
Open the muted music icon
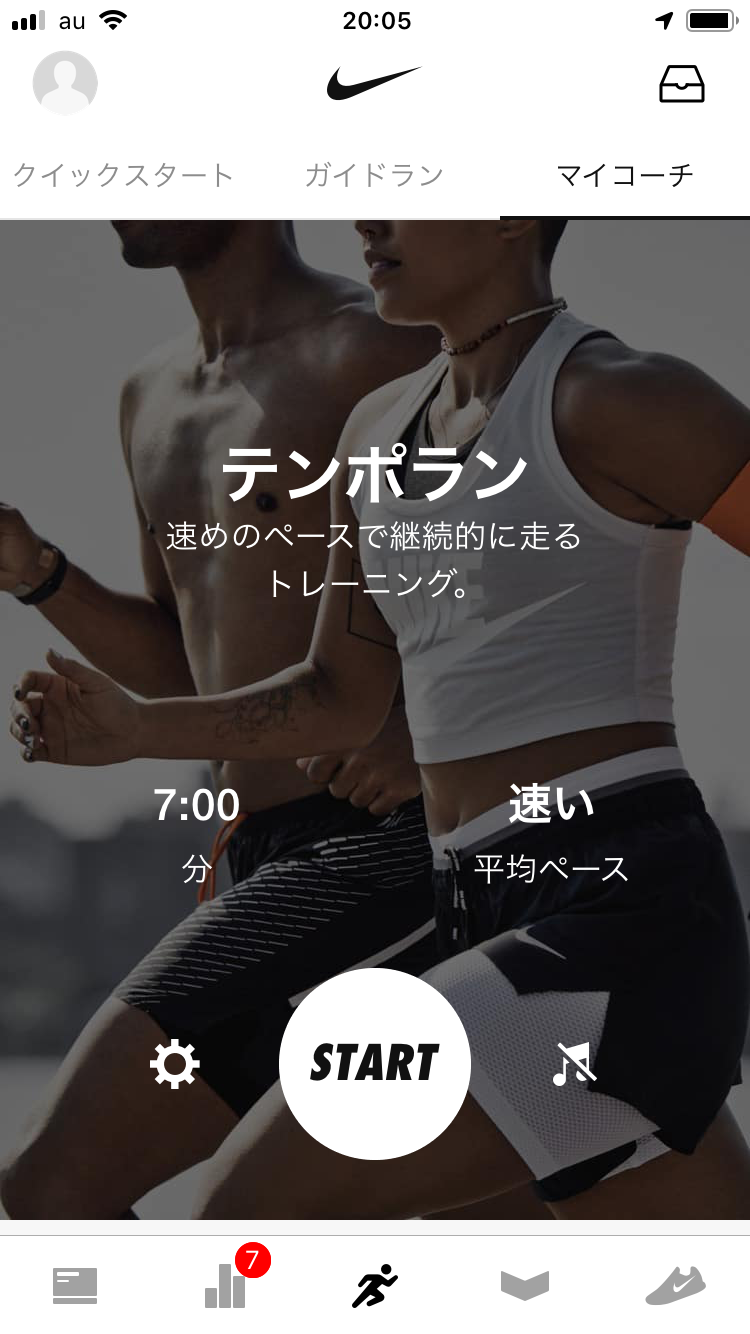575,1063
